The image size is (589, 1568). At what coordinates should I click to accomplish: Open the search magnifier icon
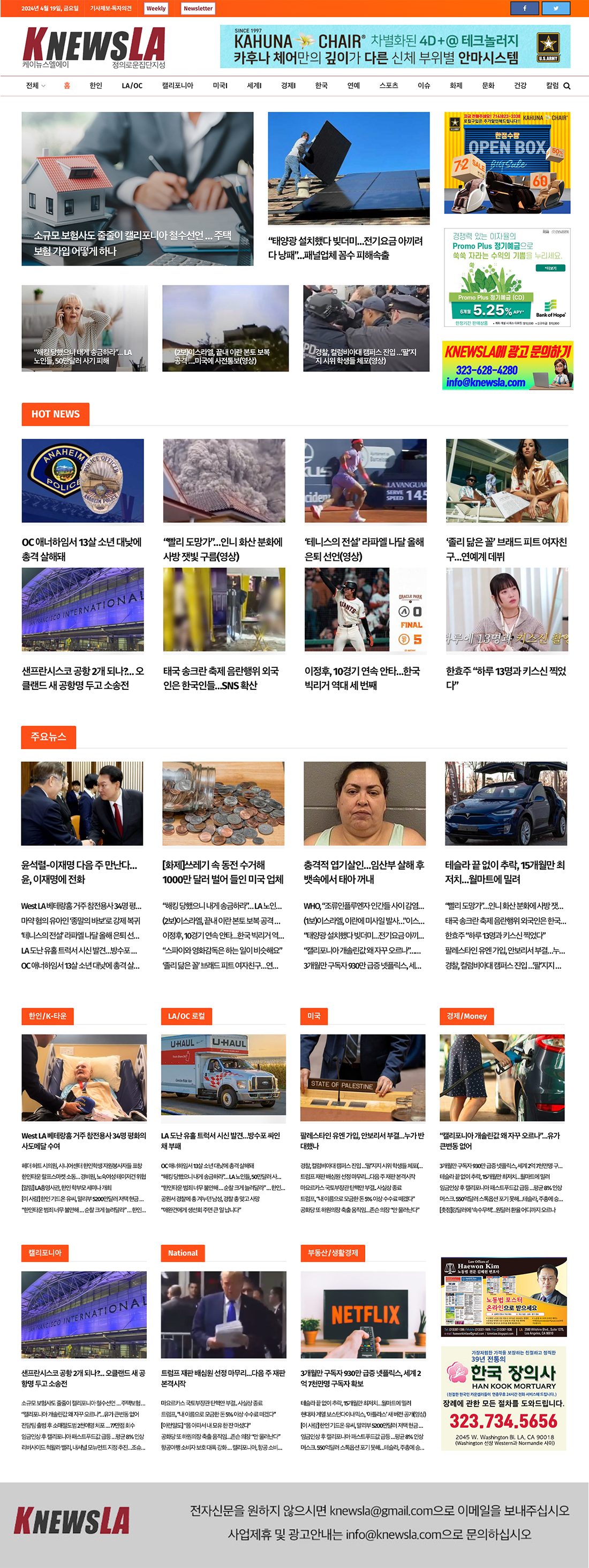click(x=567, y=86)
